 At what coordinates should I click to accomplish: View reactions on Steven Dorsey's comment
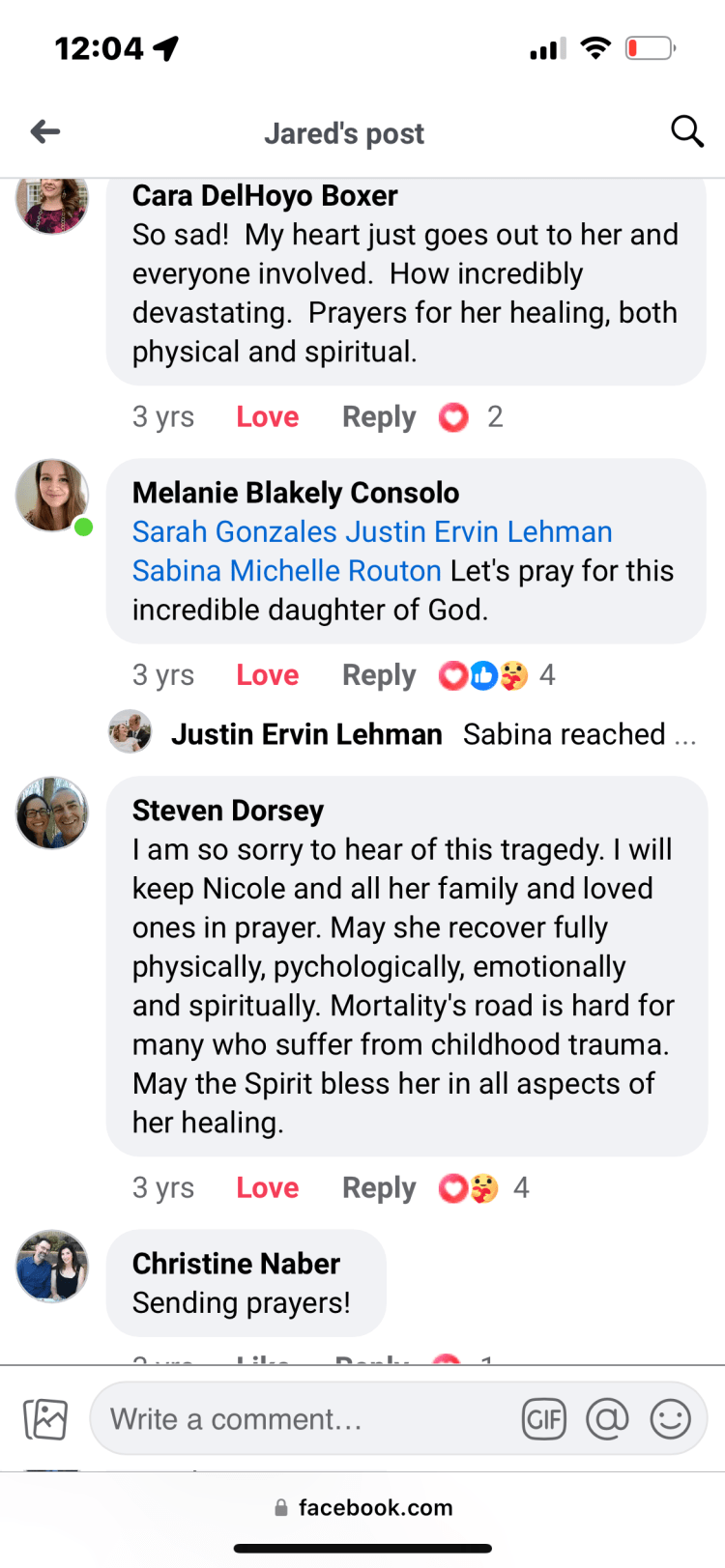coord(483,1187)
